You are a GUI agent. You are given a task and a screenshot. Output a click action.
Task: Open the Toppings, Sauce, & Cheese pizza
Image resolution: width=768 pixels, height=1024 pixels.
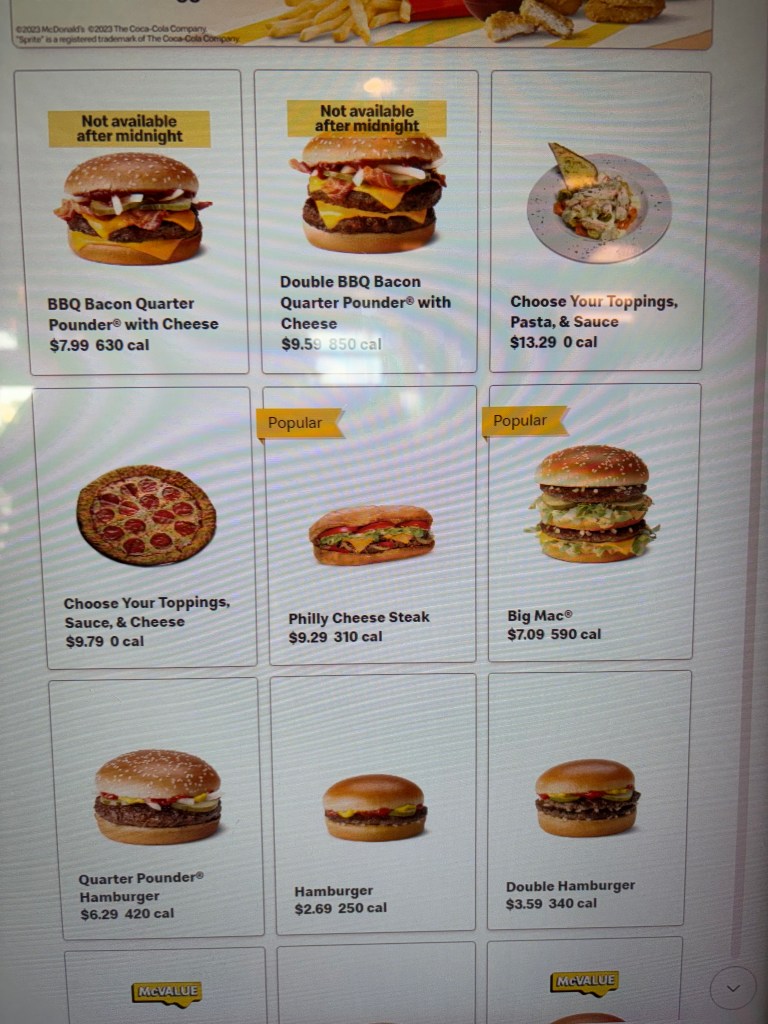(x=146, y=526)
